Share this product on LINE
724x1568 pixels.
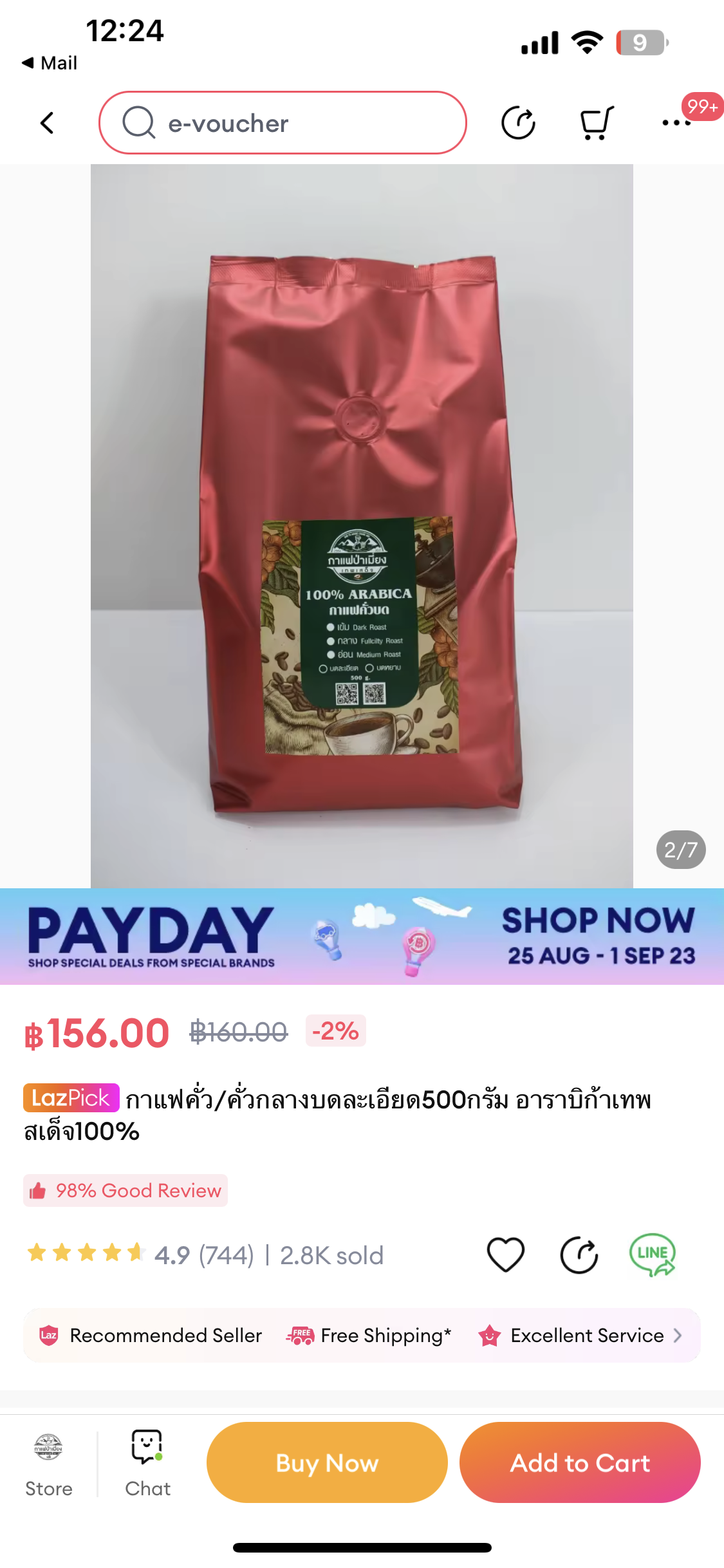click(652, 1255)
